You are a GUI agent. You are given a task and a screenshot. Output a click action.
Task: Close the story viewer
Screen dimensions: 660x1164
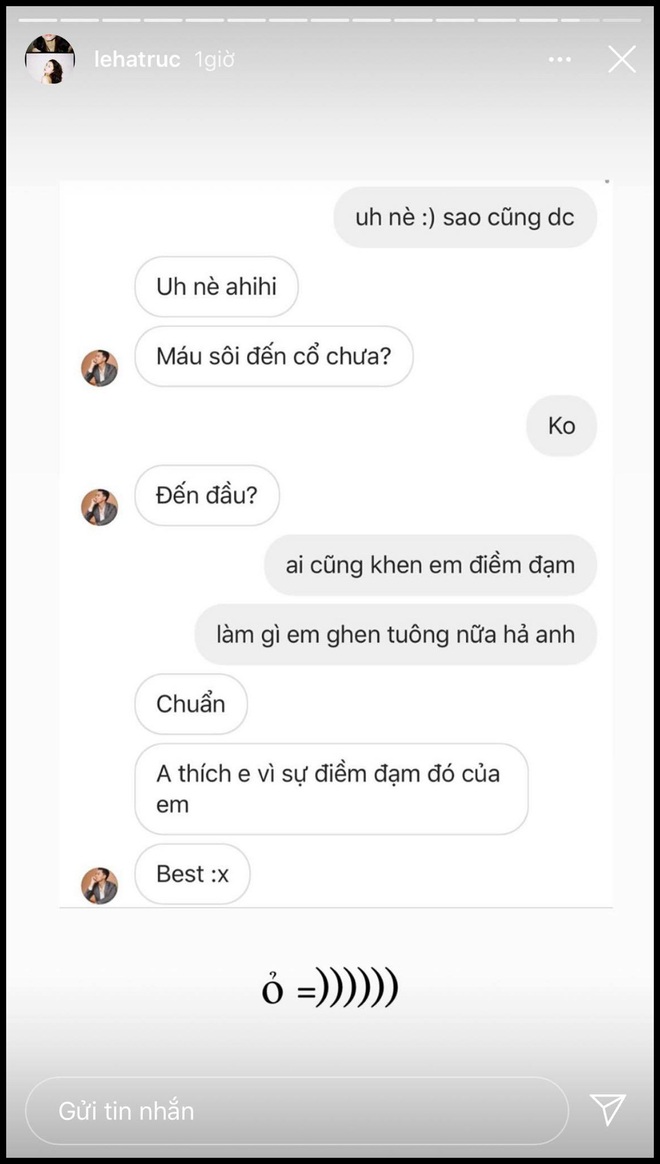tap(622, 60)
